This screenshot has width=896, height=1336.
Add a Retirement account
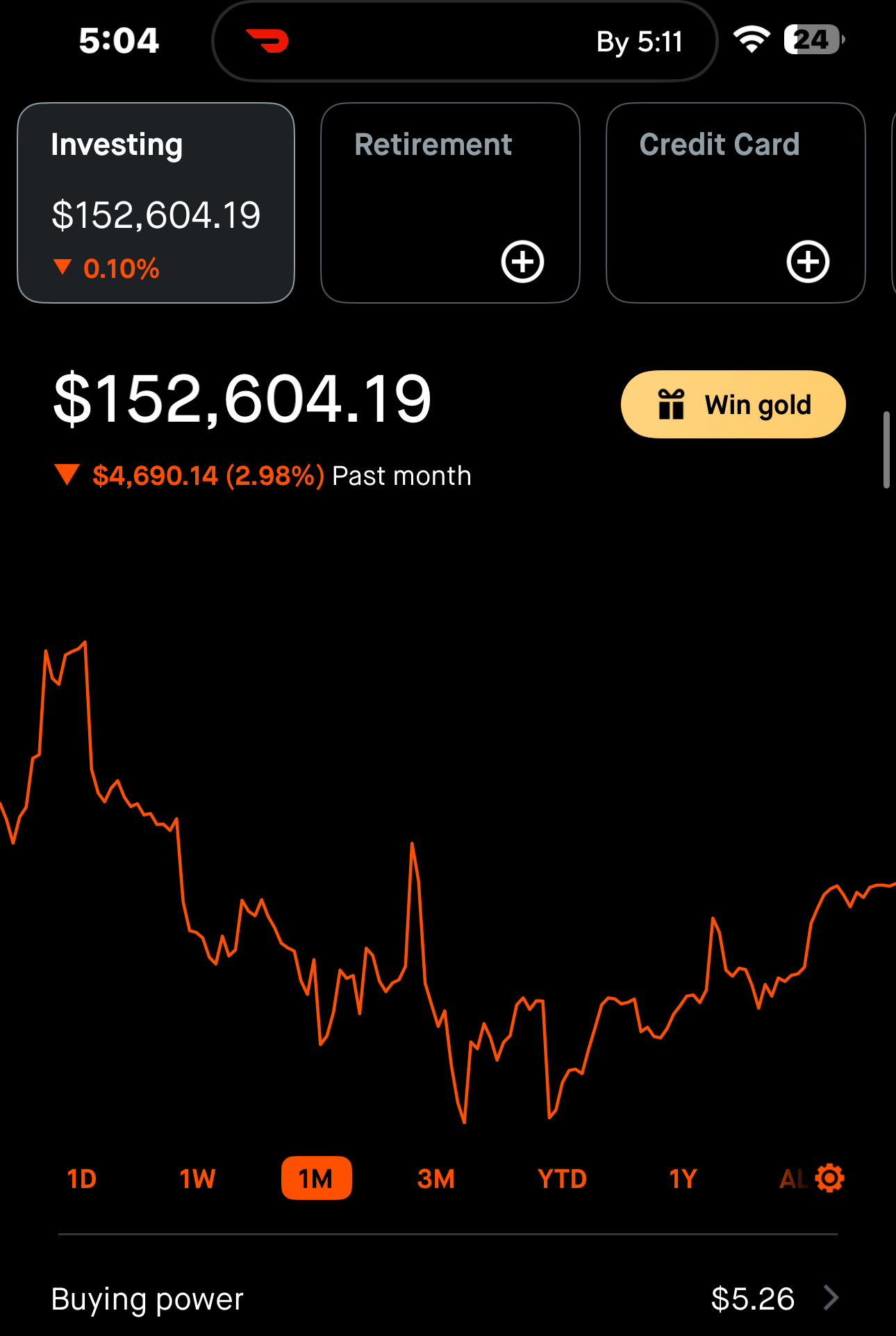pos(522,262)
